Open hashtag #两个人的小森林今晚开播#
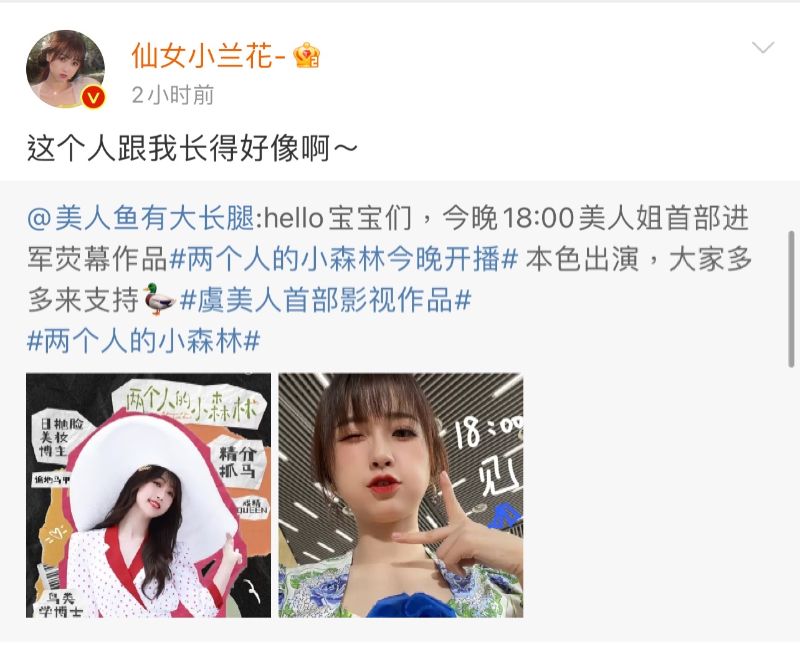The width and height of the screenshot is (800, 645). point(343,258)
